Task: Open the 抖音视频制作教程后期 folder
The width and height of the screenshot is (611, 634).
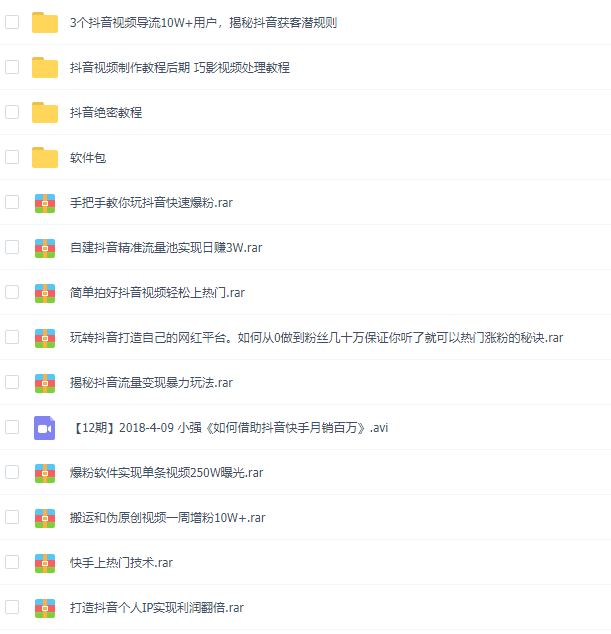Action: 180,67
